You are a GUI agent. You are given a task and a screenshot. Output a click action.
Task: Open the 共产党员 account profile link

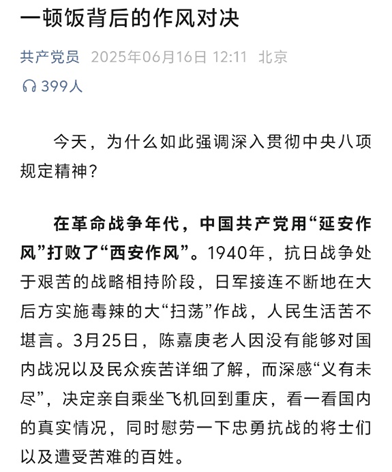coord(50,57)
